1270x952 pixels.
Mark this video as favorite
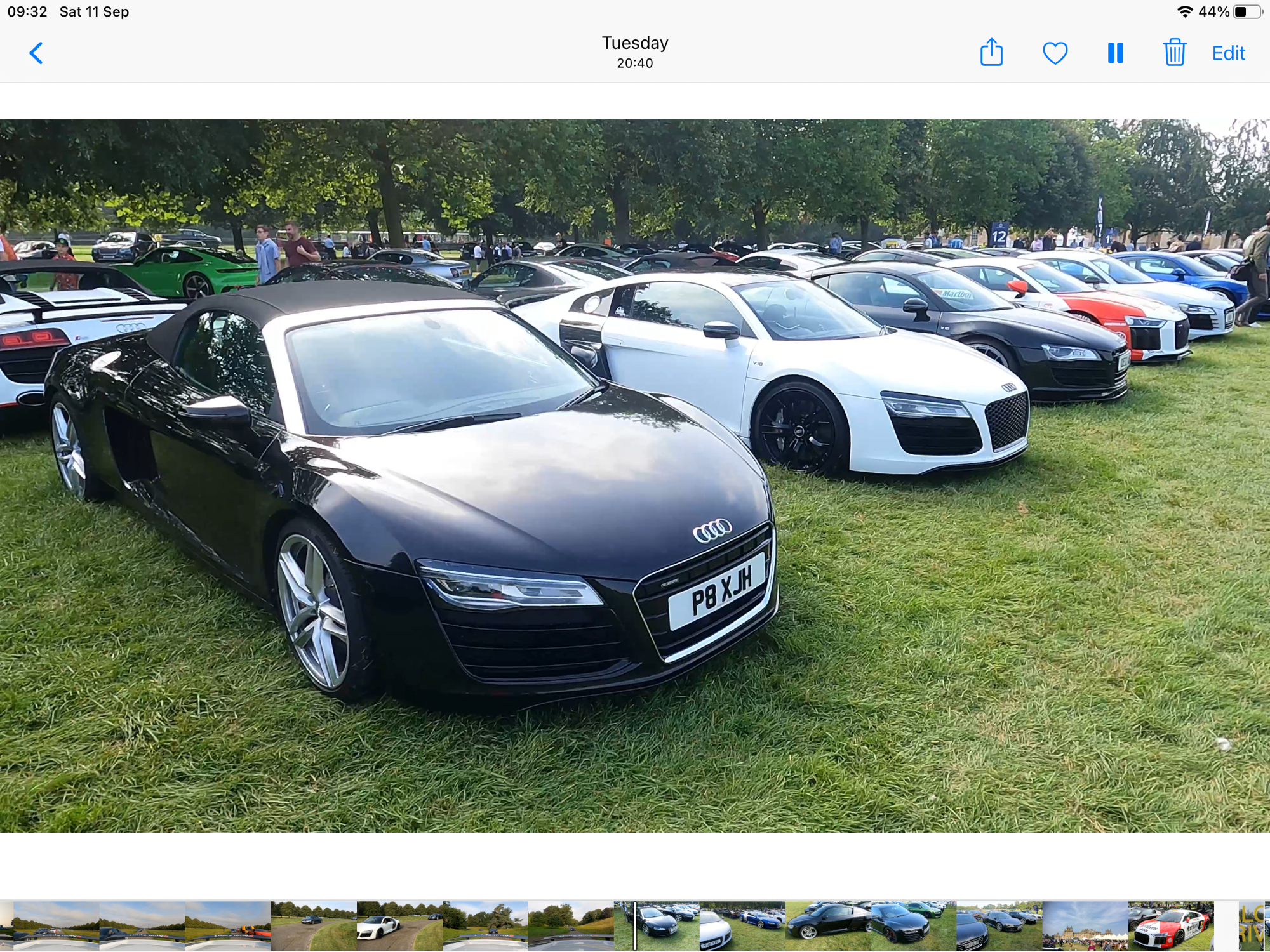coord(1055,53)
